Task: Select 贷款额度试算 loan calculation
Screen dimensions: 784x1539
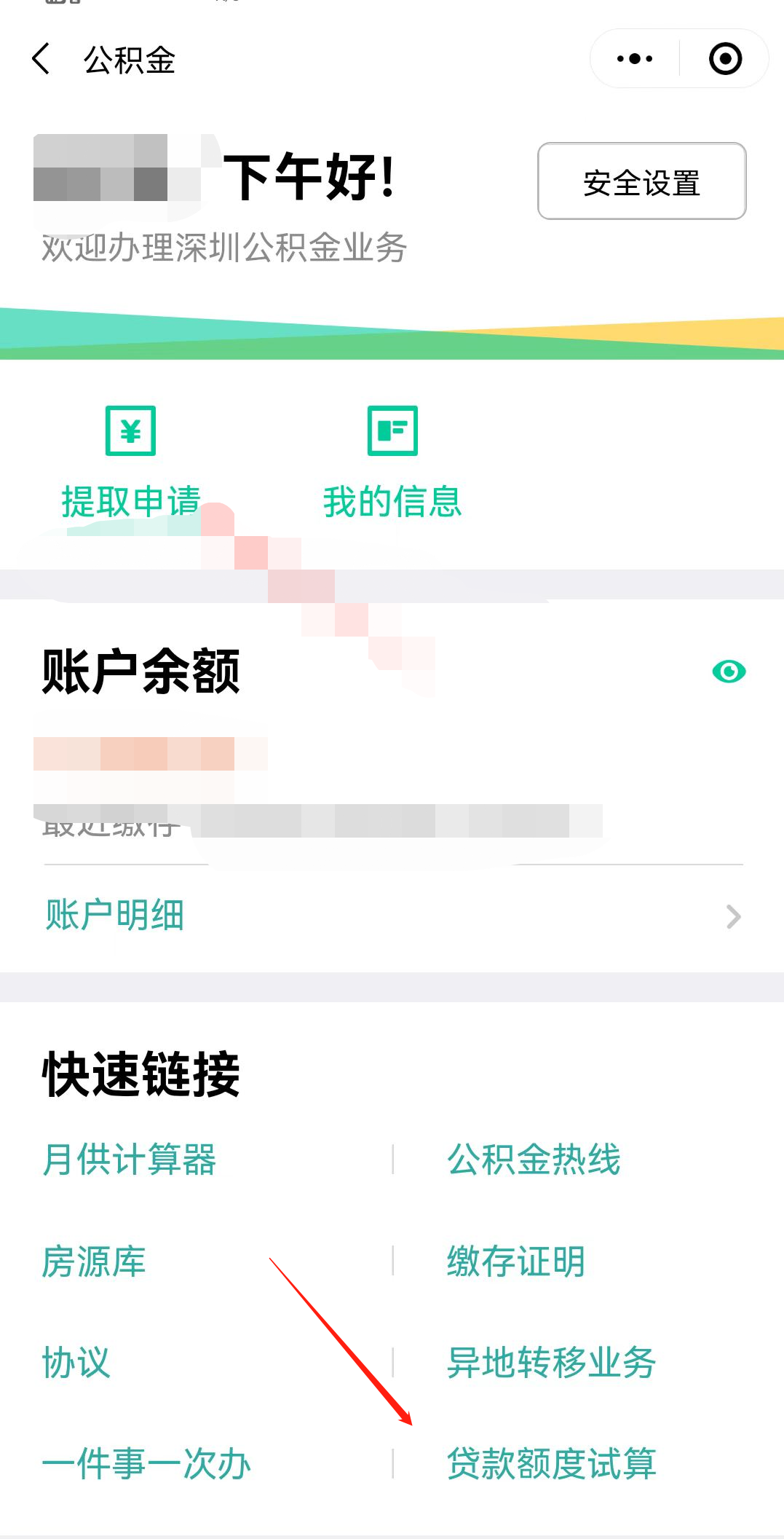Action: (x=551, y=1463)
